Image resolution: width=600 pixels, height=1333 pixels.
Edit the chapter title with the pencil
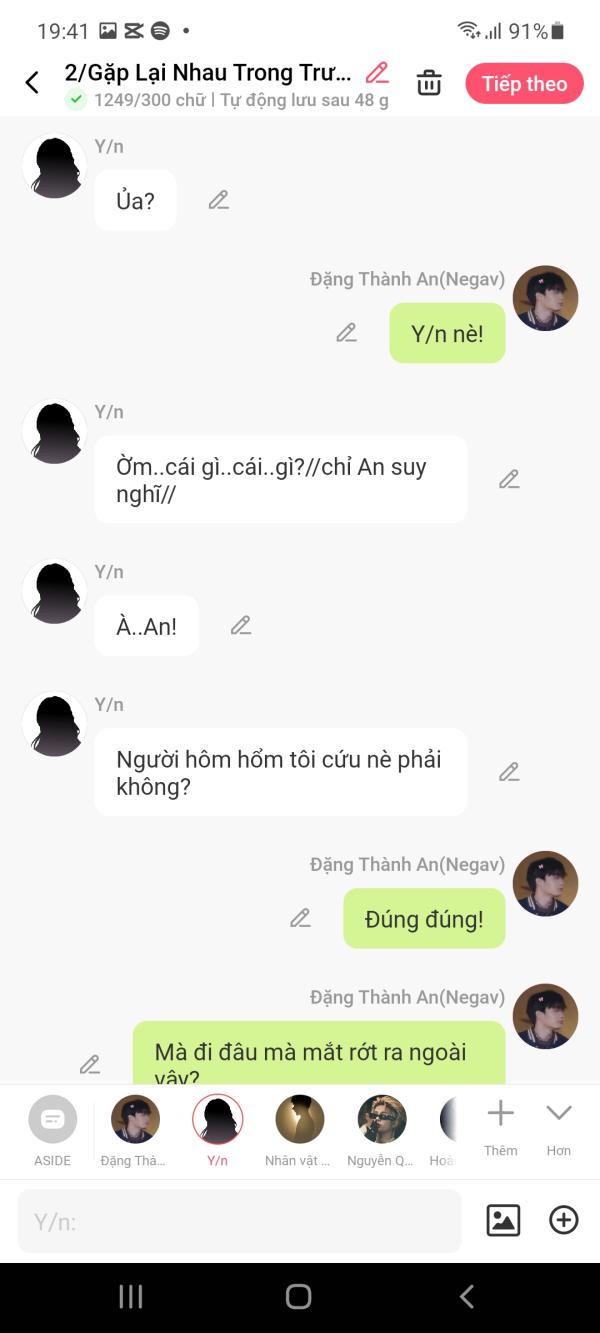pyautogui.click(x=377, y=72)
